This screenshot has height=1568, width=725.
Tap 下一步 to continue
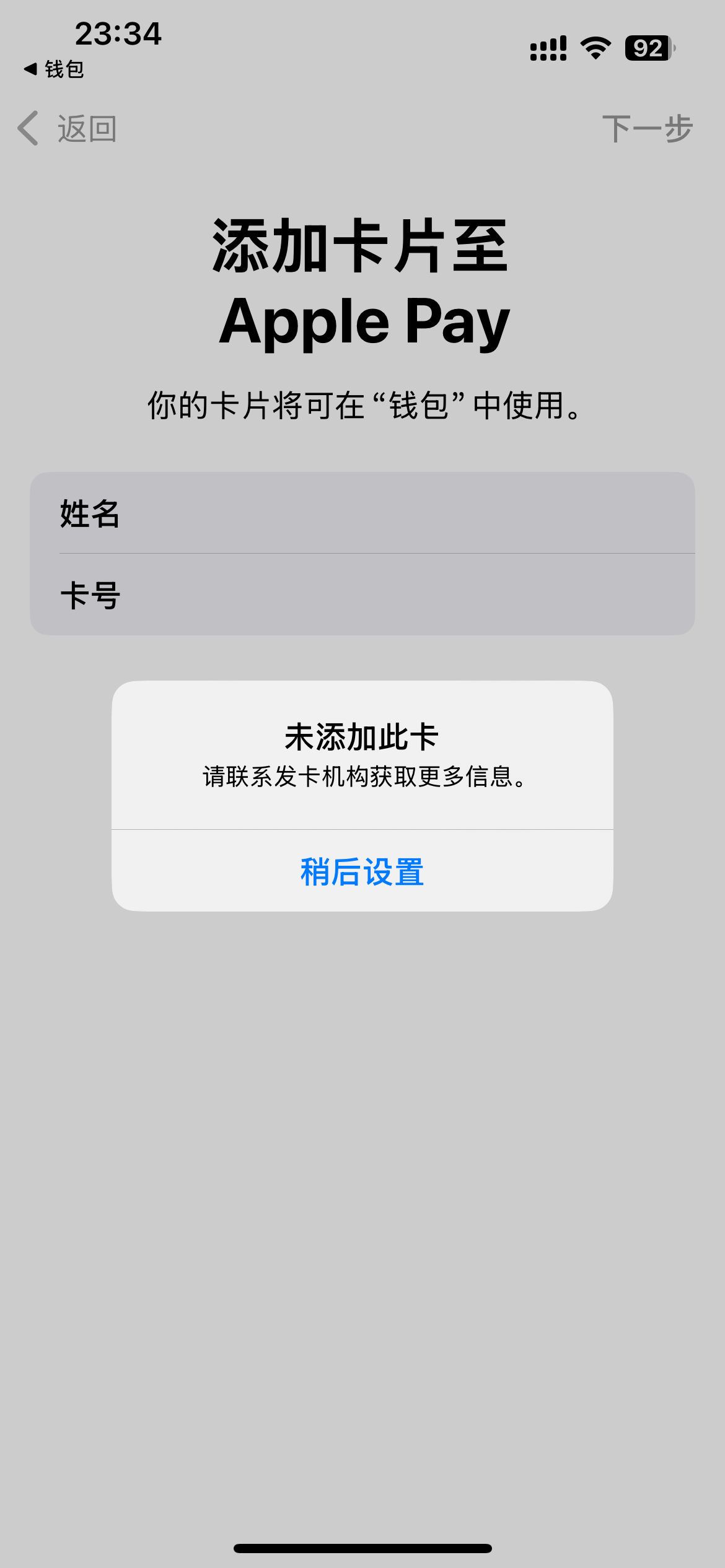click(647, 129)
